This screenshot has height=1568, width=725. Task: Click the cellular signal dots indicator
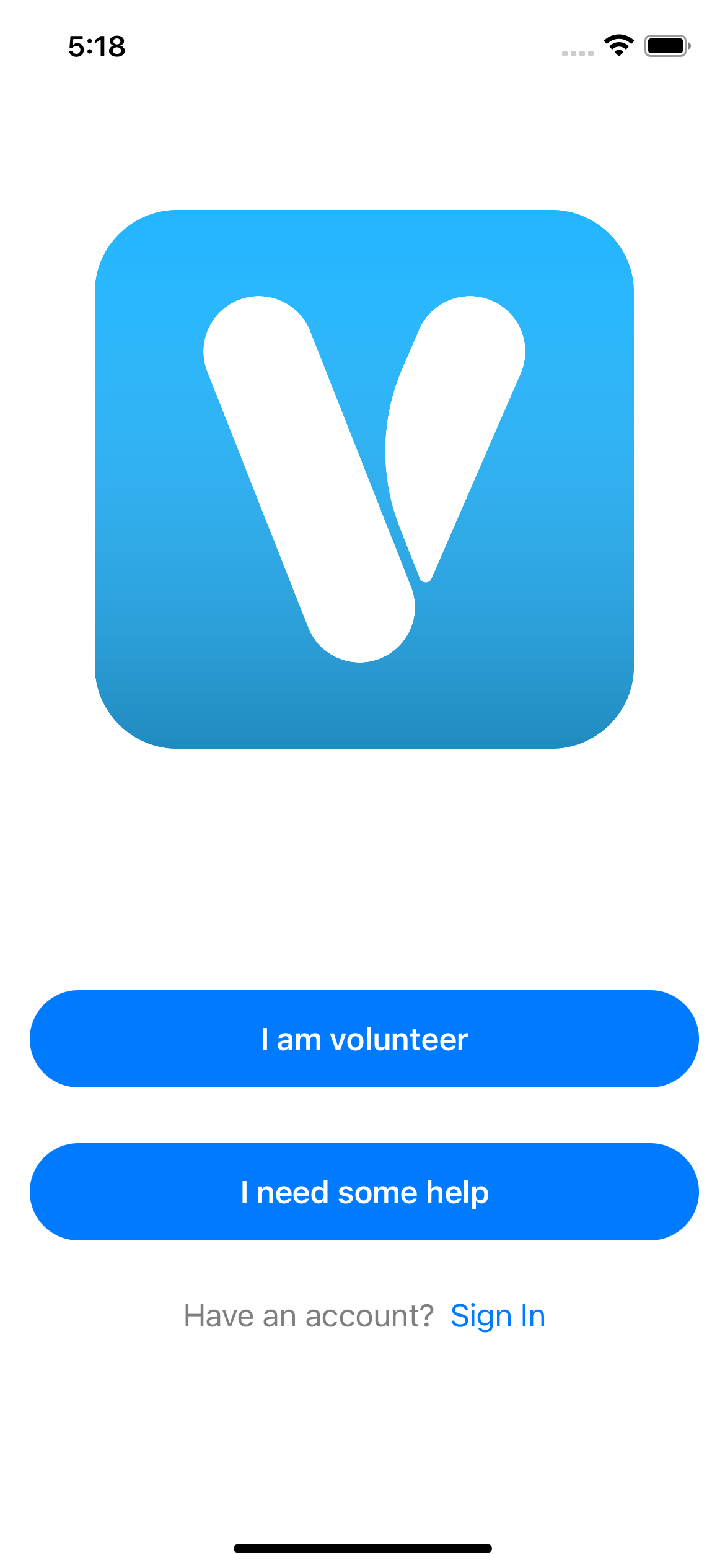(x=578, y=53)
